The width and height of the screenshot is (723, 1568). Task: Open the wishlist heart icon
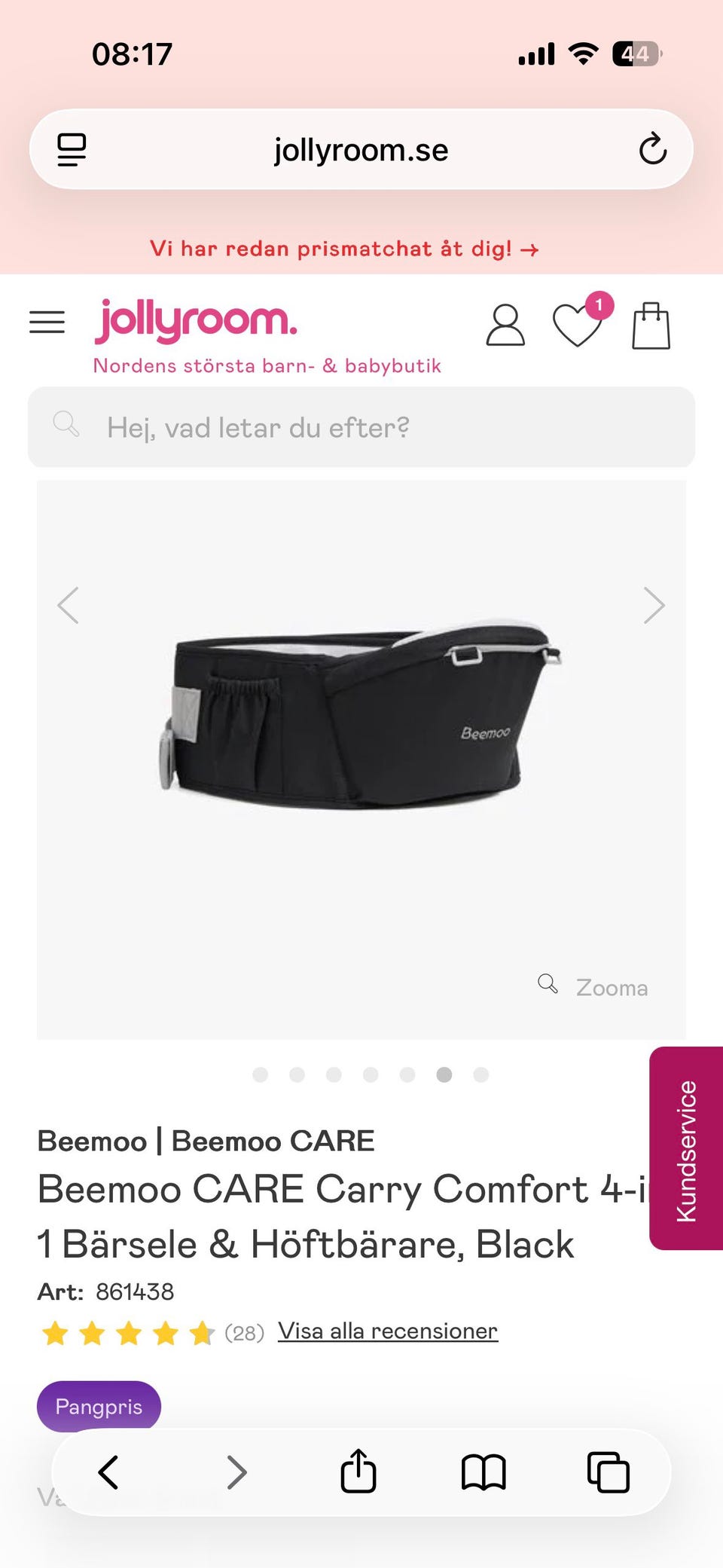coord(578,325)
